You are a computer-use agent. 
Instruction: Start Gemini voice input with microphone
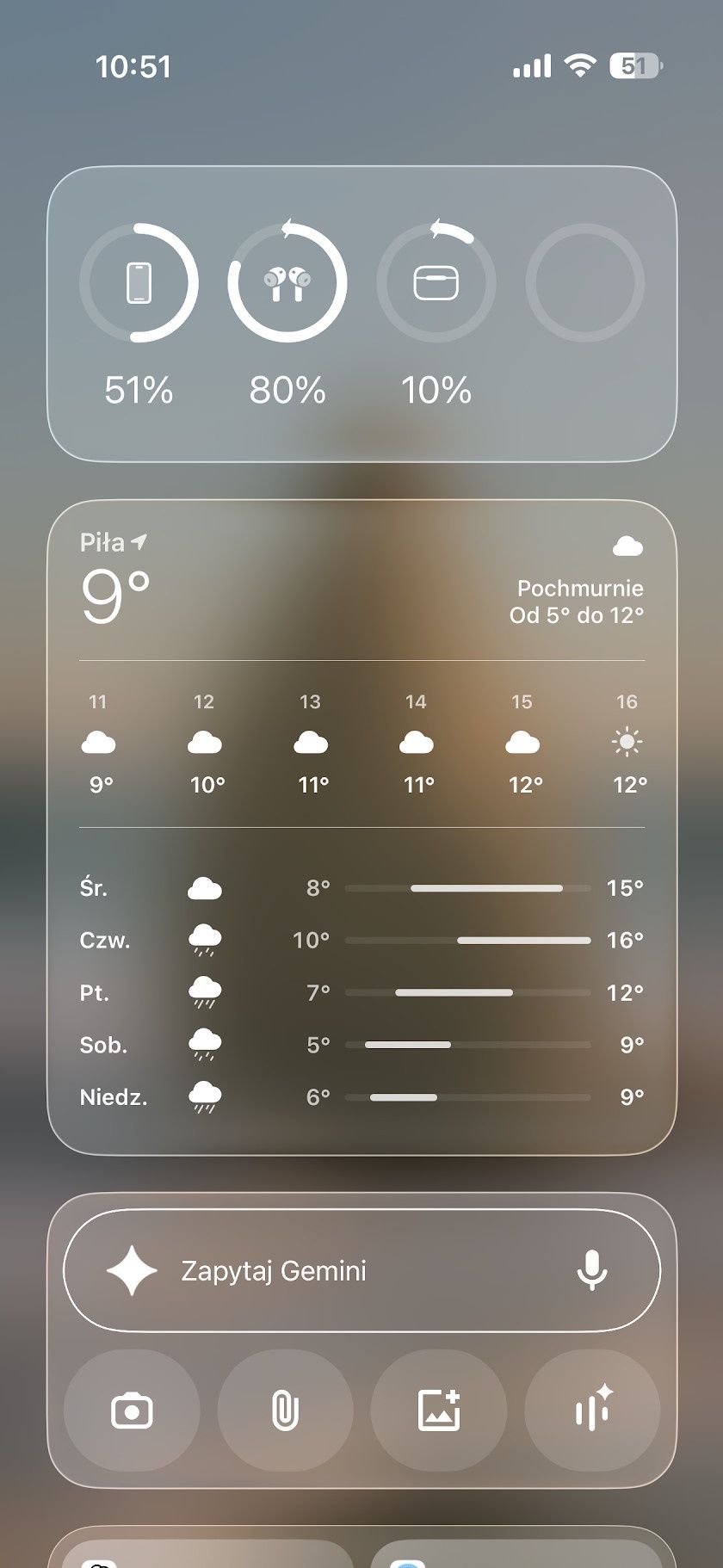coord(592,1270)
